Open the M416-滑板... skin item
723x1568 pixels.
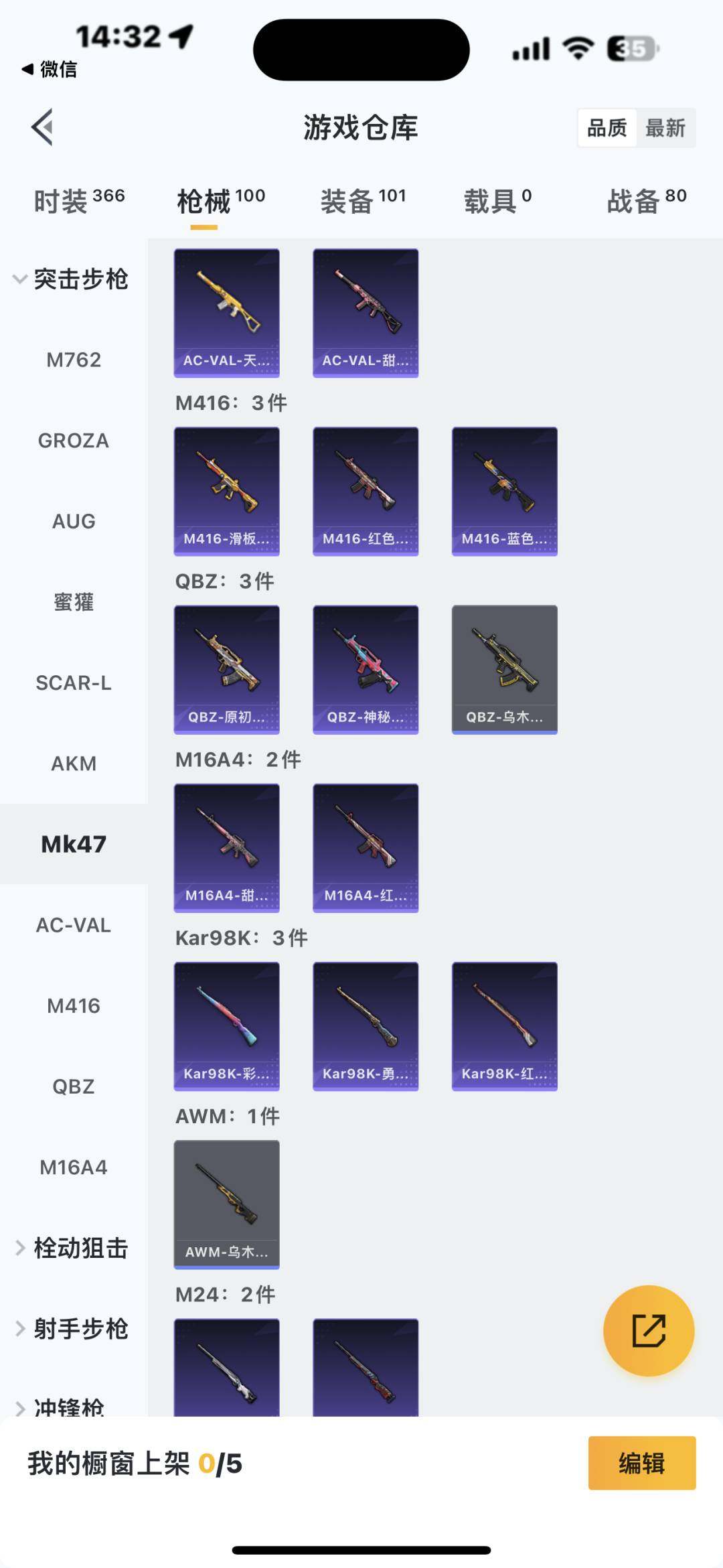click(227, 491)
